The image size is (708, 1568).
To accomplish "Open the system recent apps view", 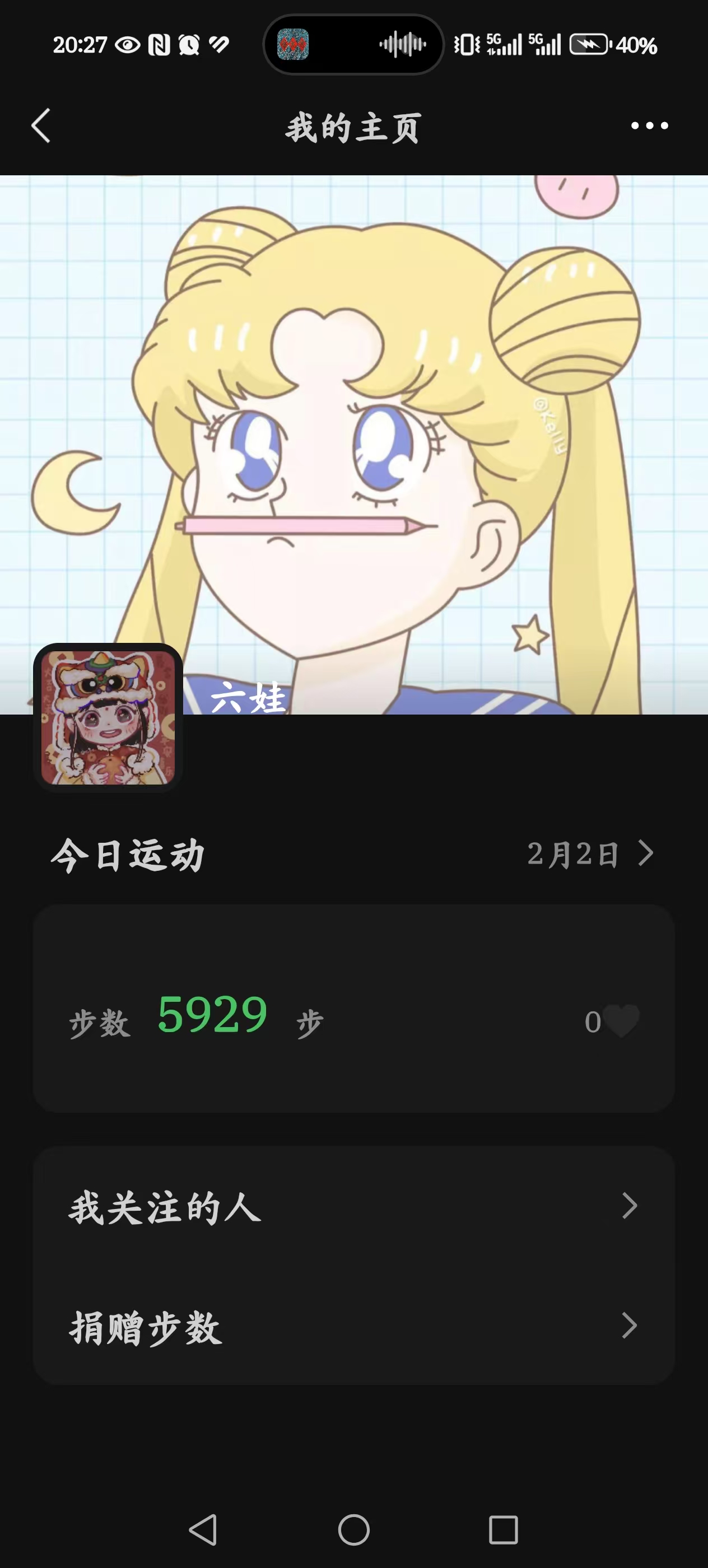I will tap(504, 1530).
